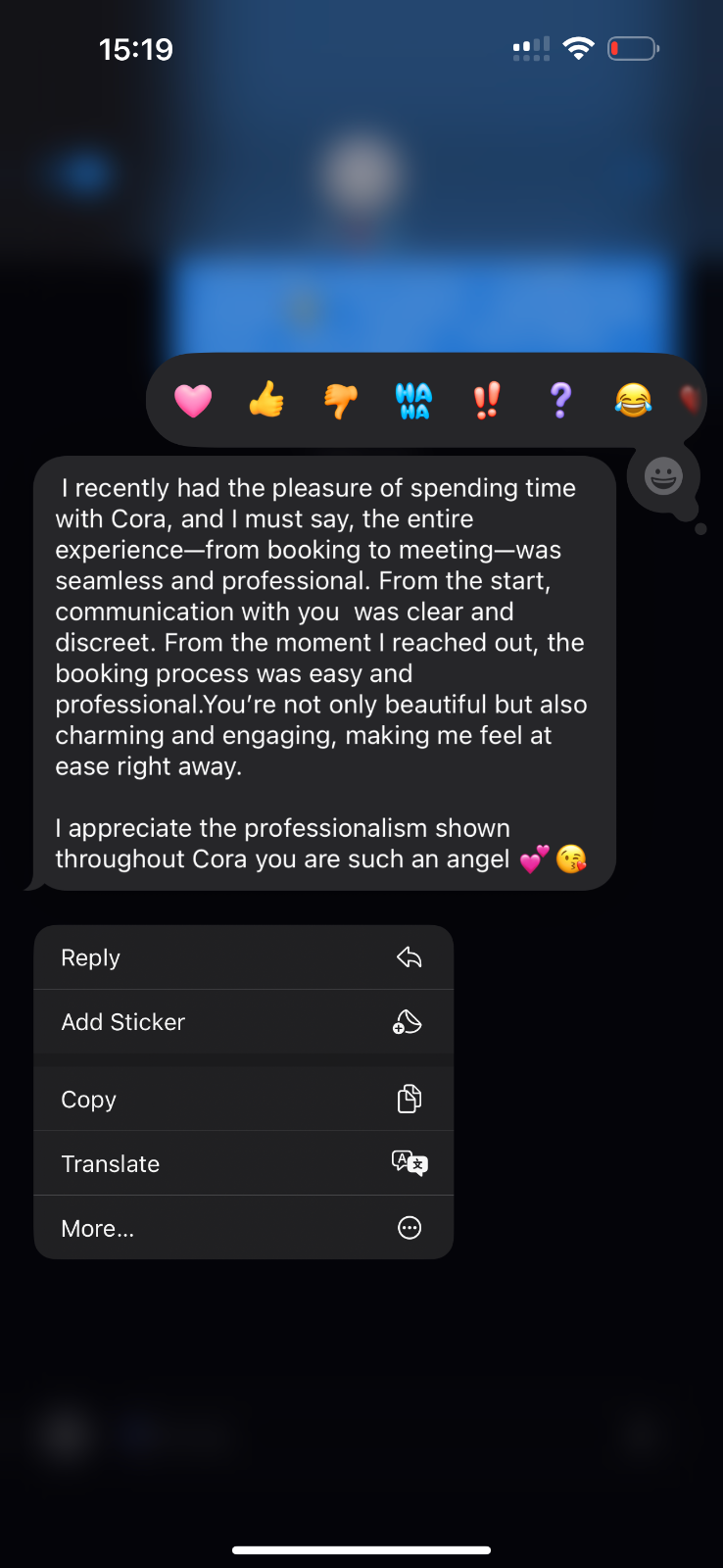Image resolution: width=723 pixels, height=1568 pixels.
Task: React with the thumbs down tapback
Action: tap(340, 400)
